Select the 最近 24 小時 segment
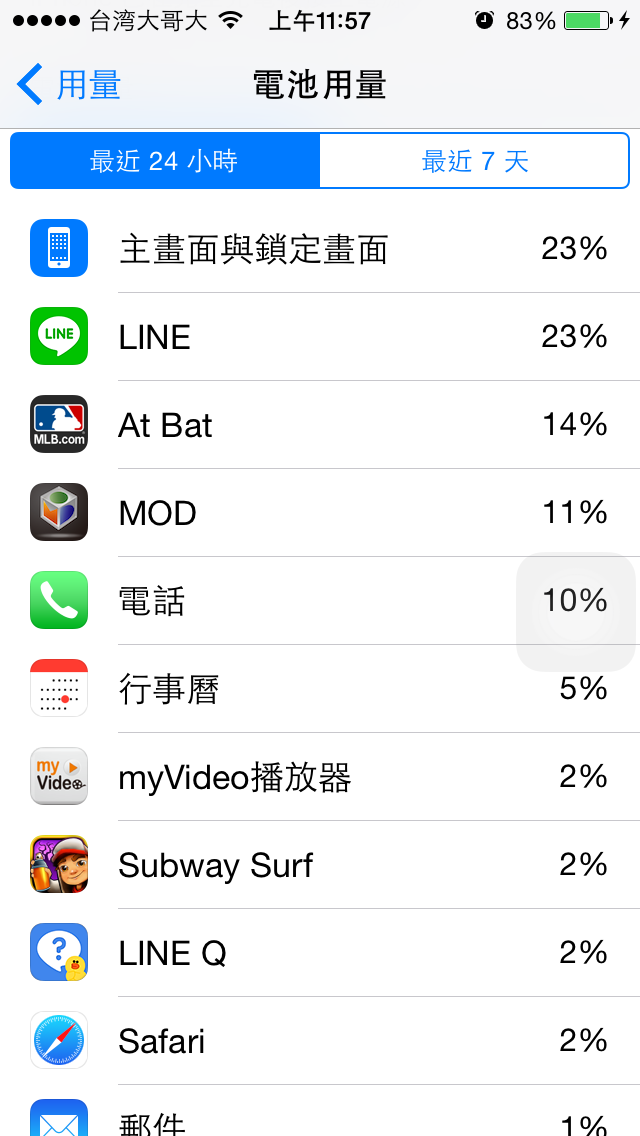This screenshot has width=640, height=1136. (165, 161)
